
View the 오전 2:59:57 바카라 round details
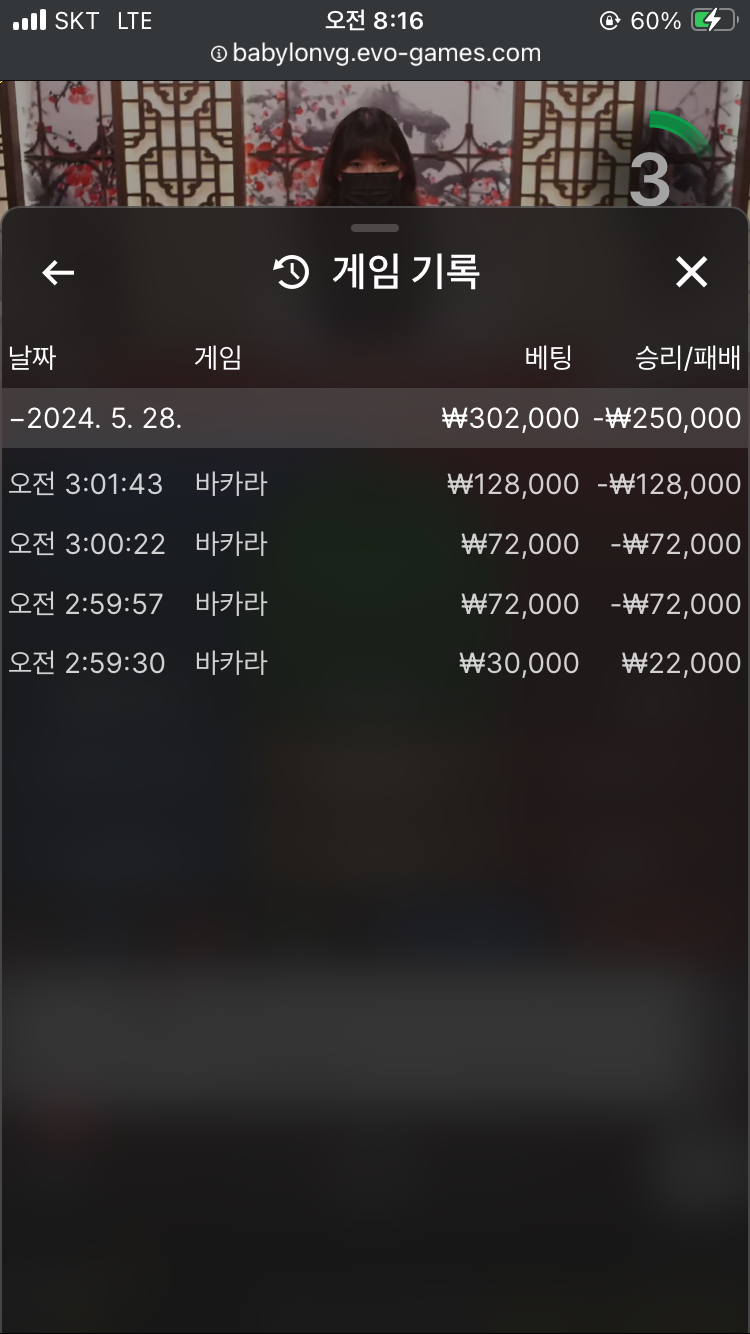tap(374, 604)
